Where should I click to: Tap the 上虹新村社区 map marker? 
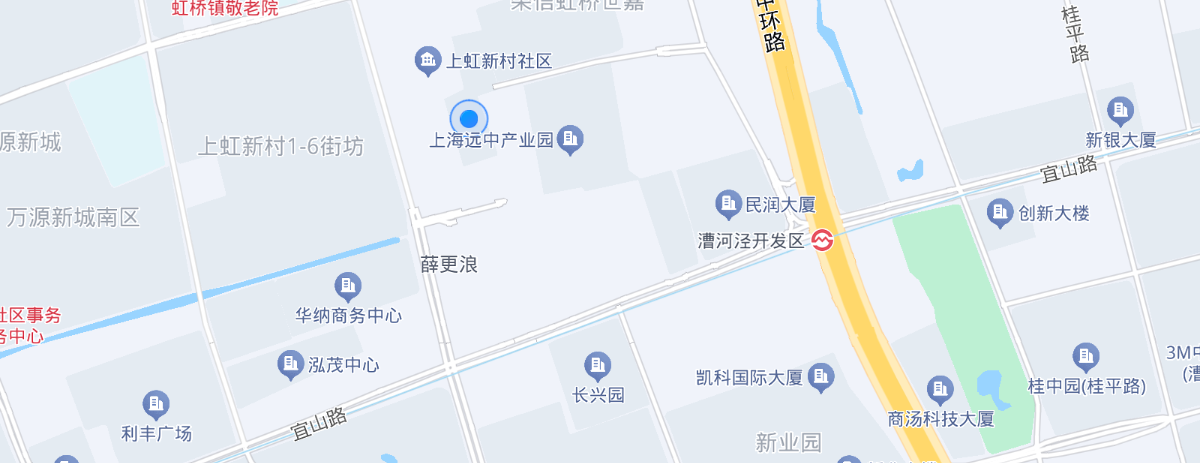click(428, 61)
